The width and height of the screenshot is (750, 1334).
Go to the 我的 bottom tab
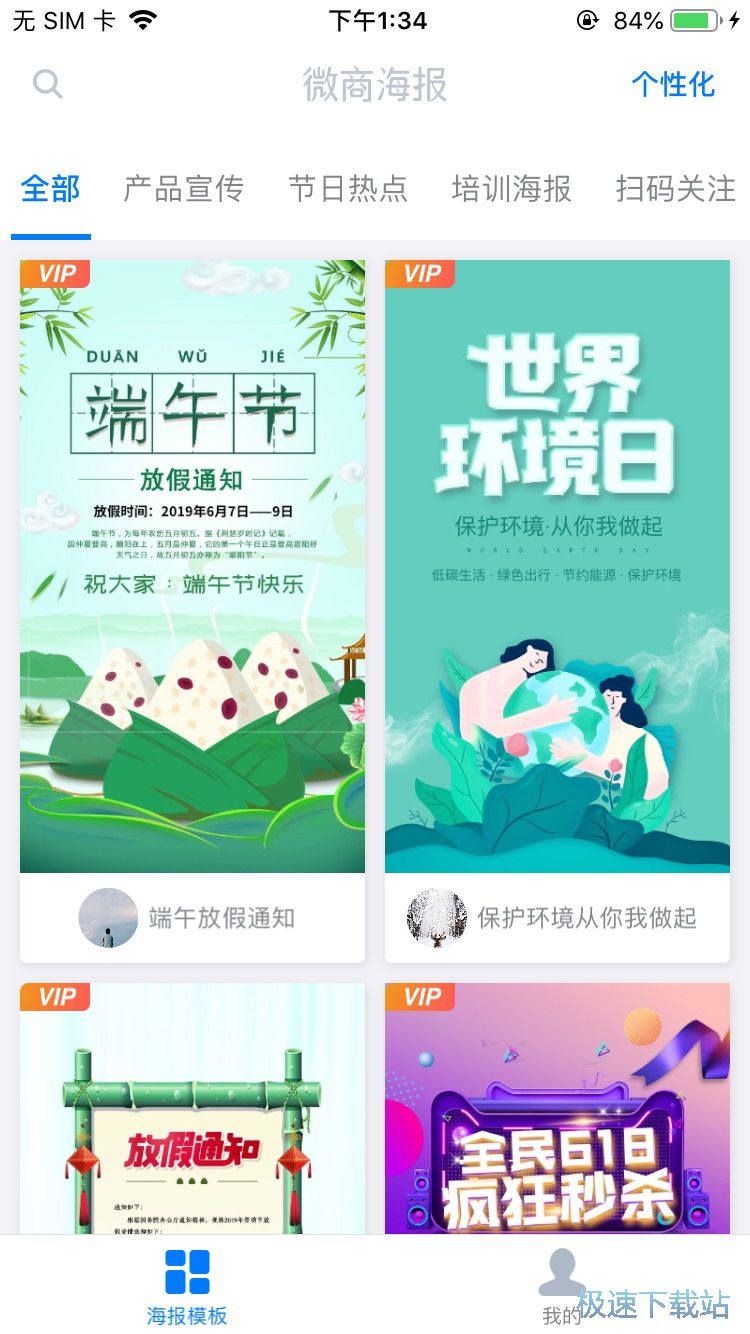click(x=562, y=1285)
